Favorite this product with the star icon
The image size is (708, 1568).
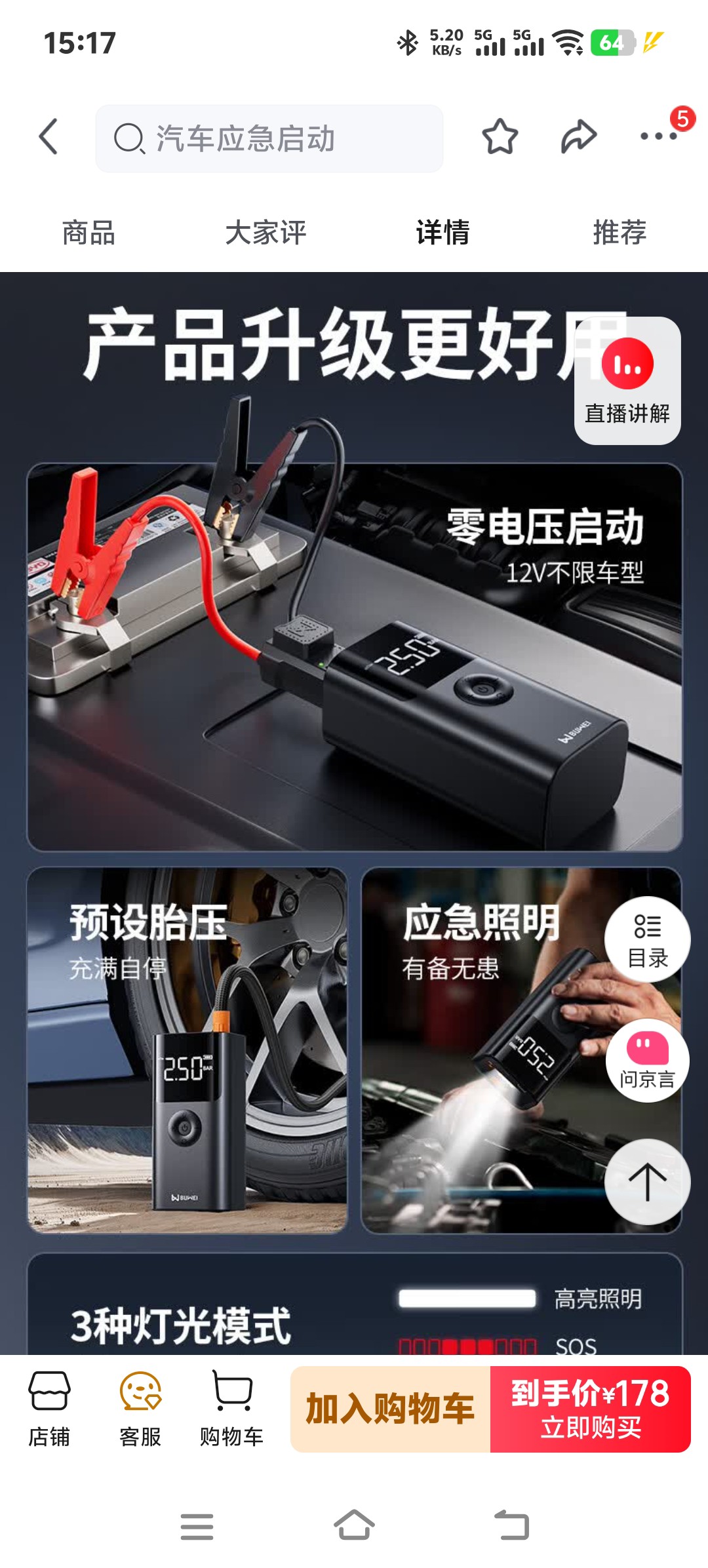(x=500, y=137)
